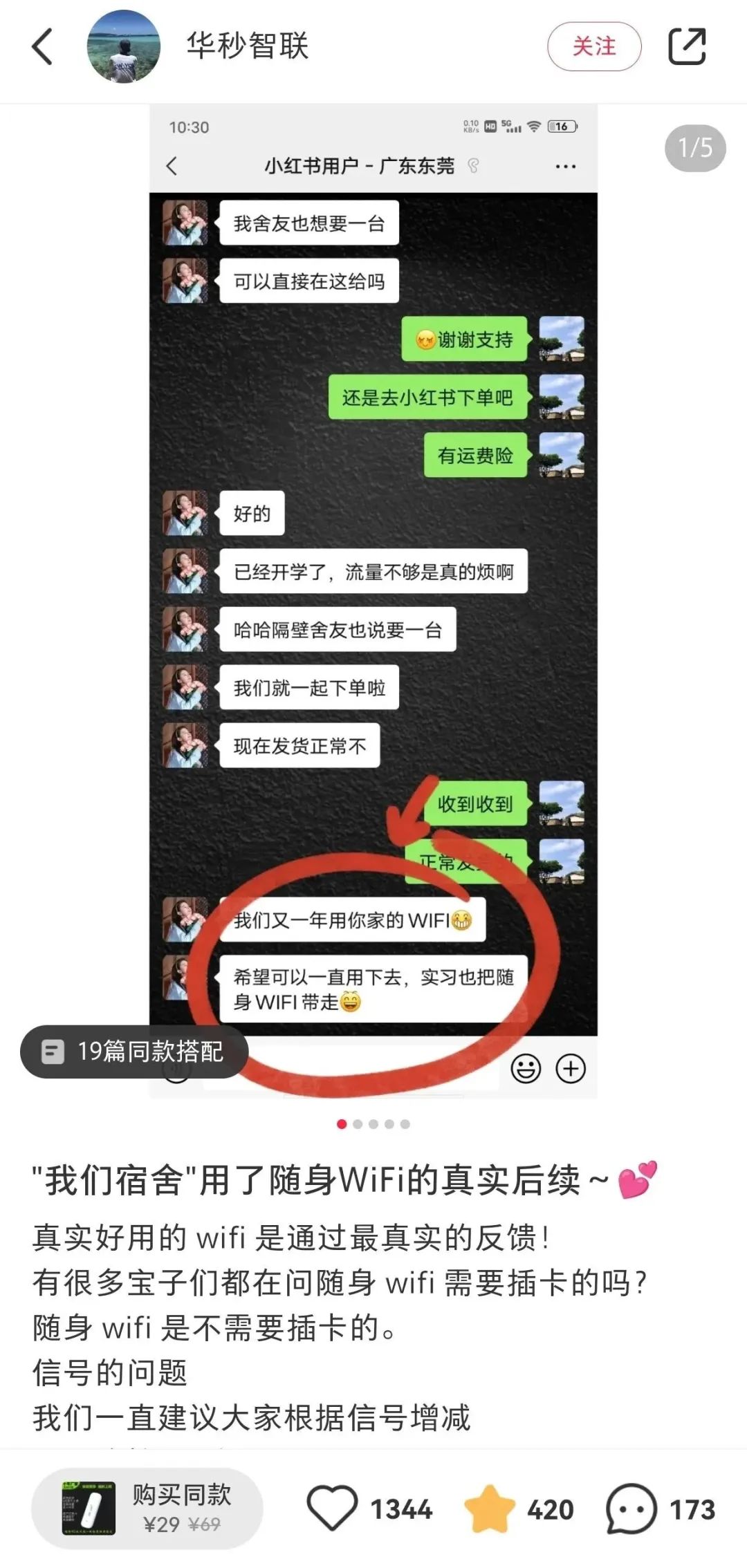Open the comments bubble icon
The image size is (747, 1568).
coord(631,1509)
